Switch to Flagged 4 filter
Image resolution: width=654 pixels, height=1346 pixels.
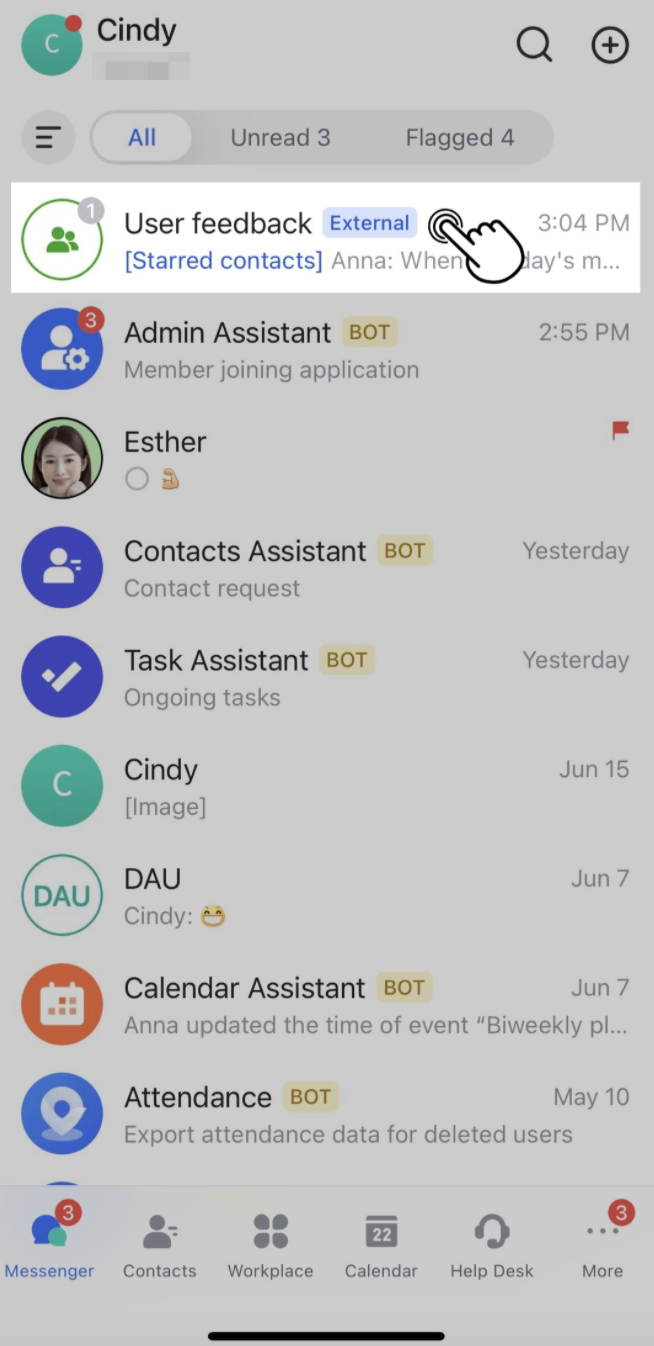pos(460,137)
